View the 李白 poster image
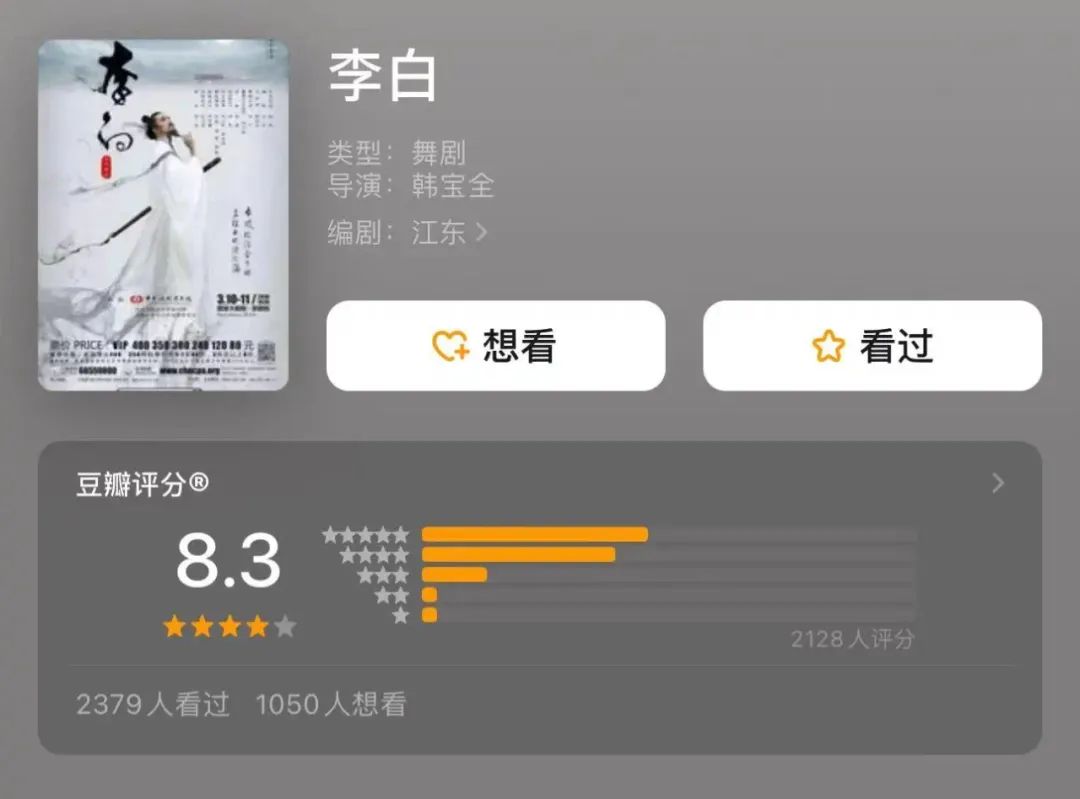The height and width of the screenshot is (799, 1080). coord(163,215)
